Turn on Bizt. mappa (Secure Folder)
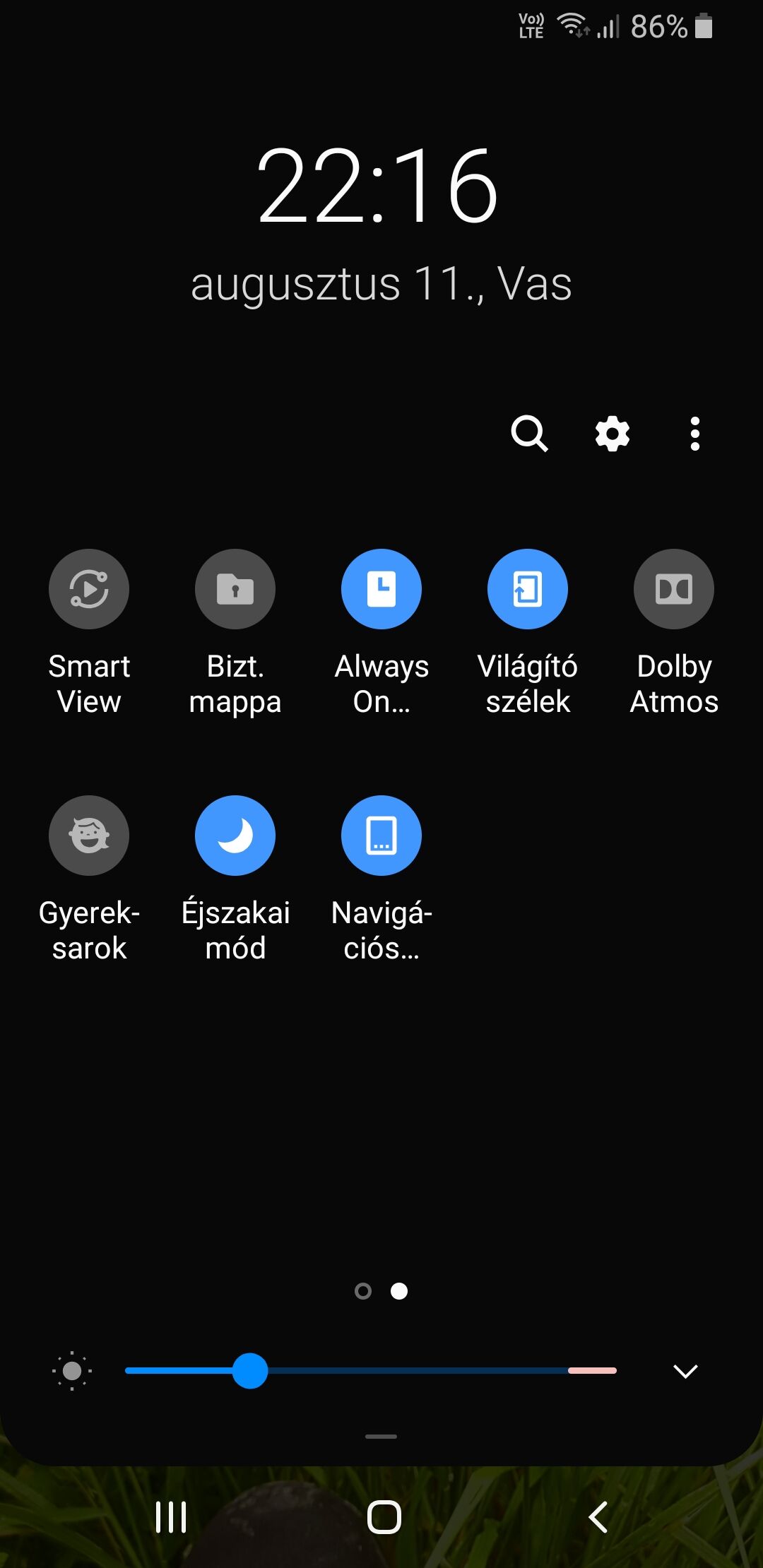Screen dimensions: 763x1568 (x=235, y=589)
